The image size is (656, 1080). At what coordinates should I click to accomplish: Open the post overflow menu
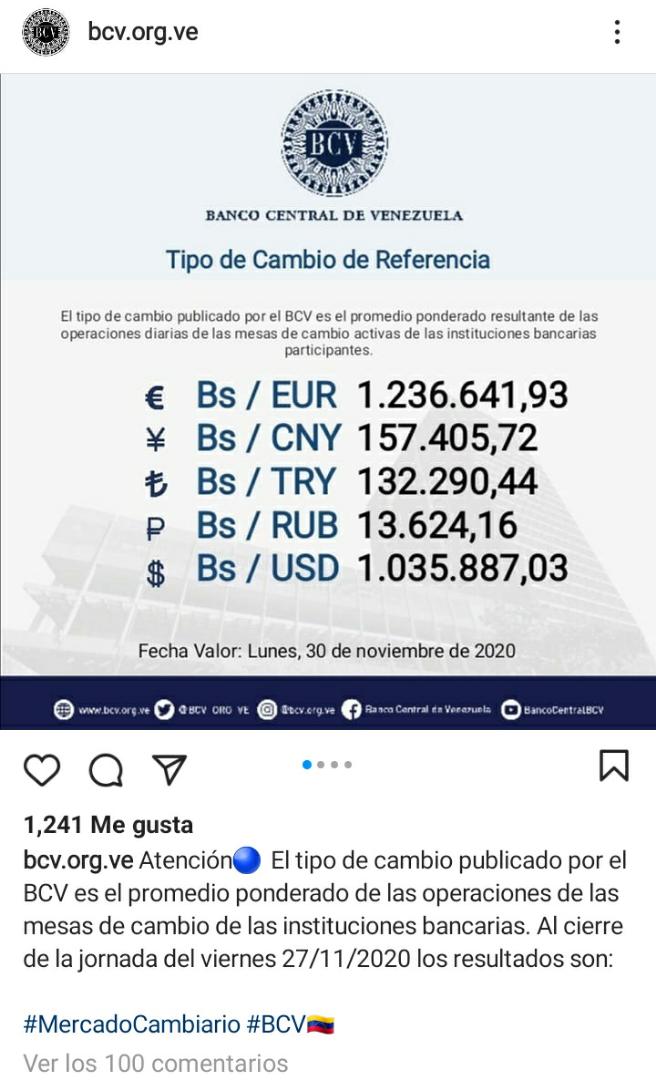click(x=617, y=32)
